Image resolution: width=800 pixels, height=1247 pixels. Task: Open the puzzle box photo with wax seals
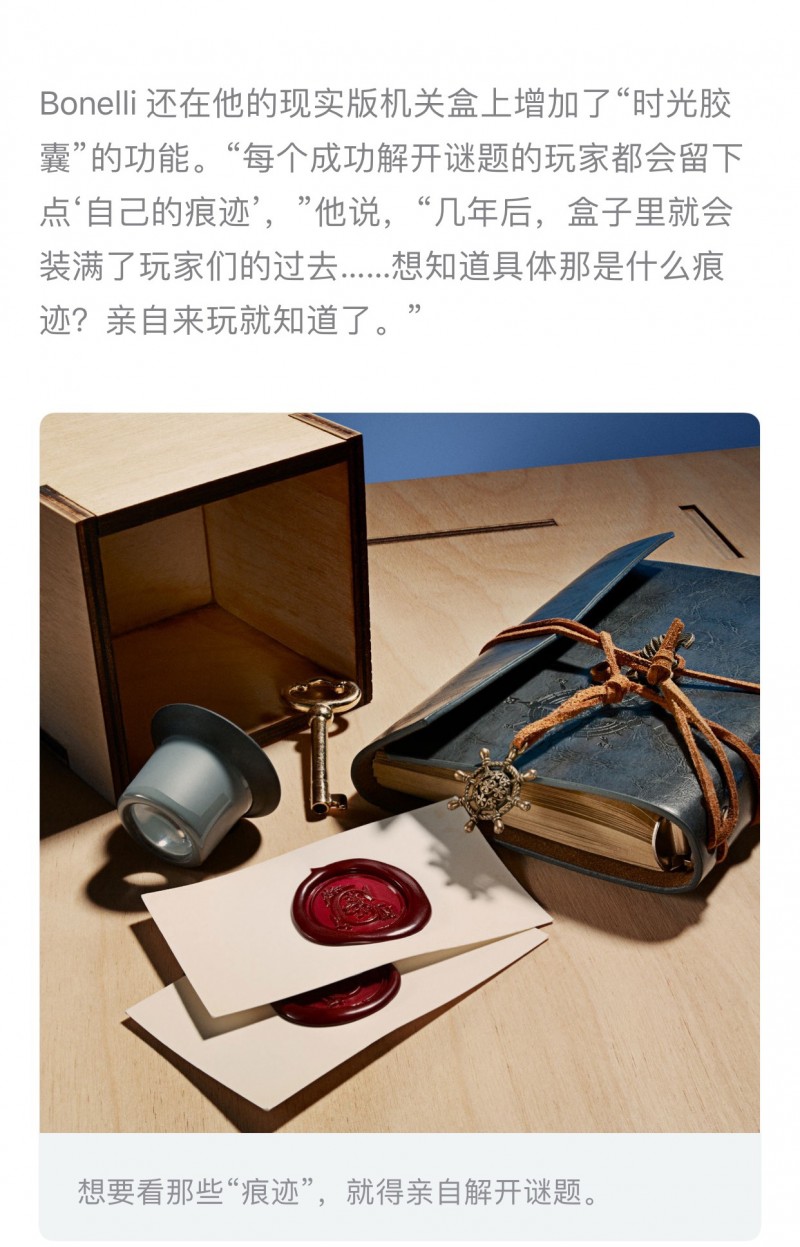click(x=399, y=772)
